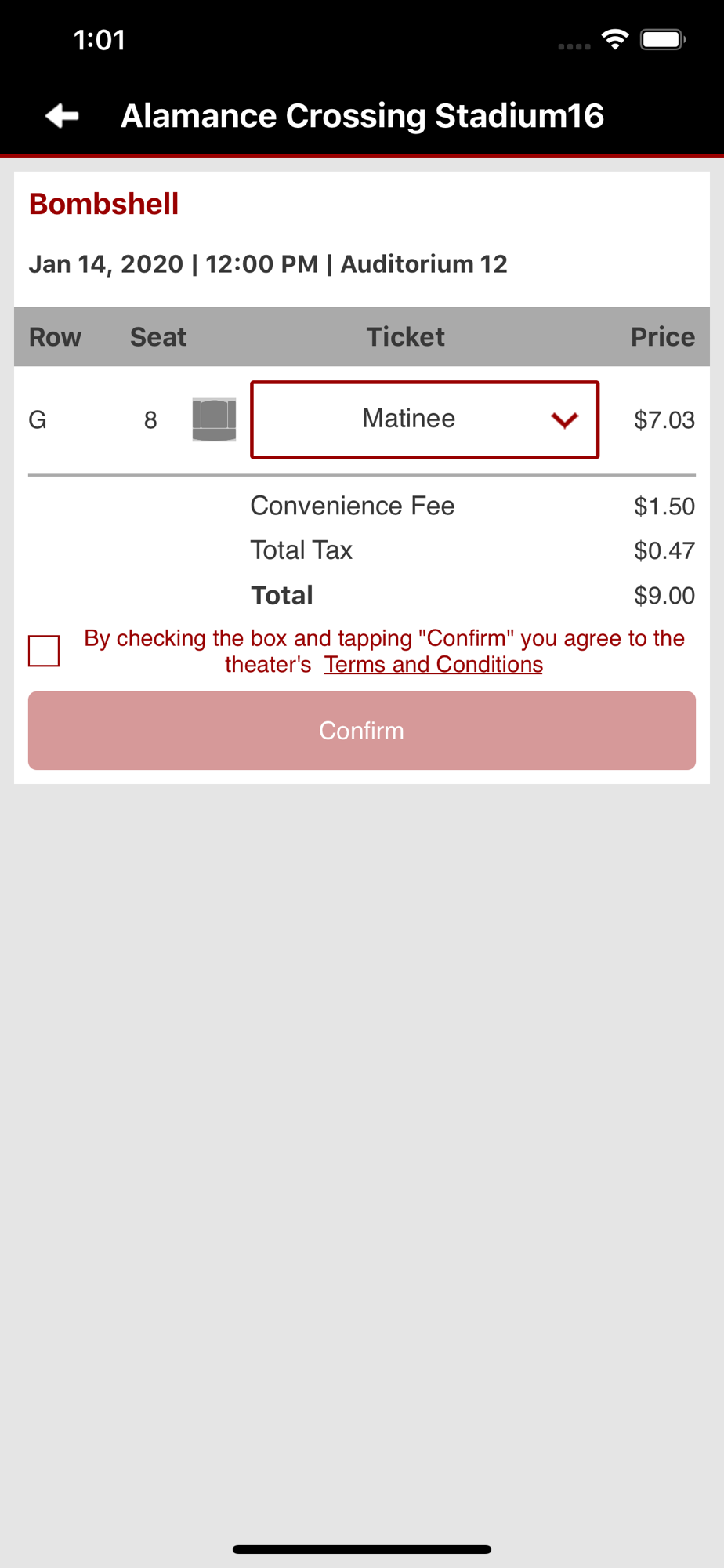Tap the Confirm button
The width and height of the screenshot is (724, 1568).
[x=362, y=730]
